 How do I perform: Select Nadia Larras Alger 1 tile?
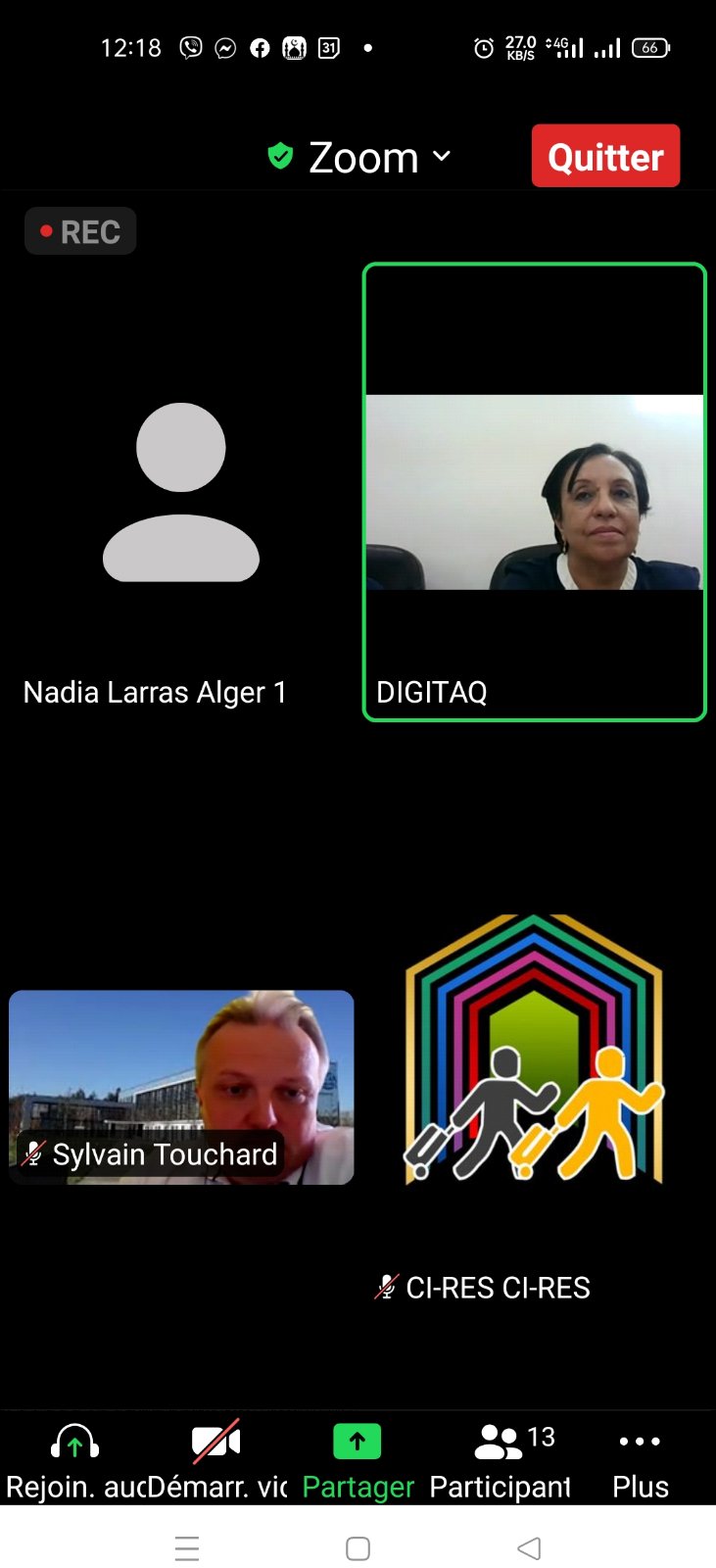click(x=181, y=492)
